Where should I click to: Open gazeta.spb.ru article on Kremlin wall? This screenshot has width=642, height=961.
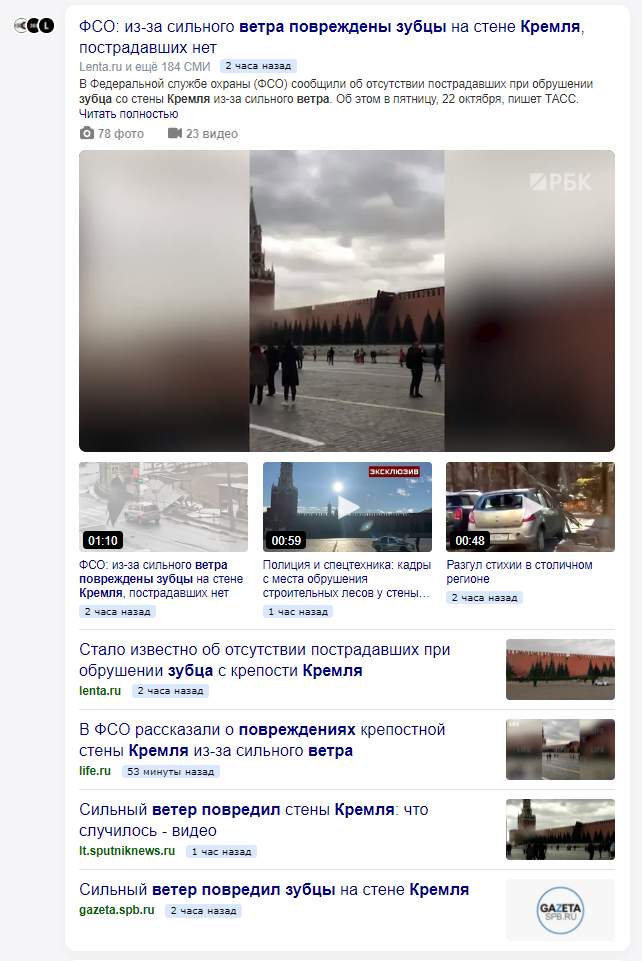(273, 889)
